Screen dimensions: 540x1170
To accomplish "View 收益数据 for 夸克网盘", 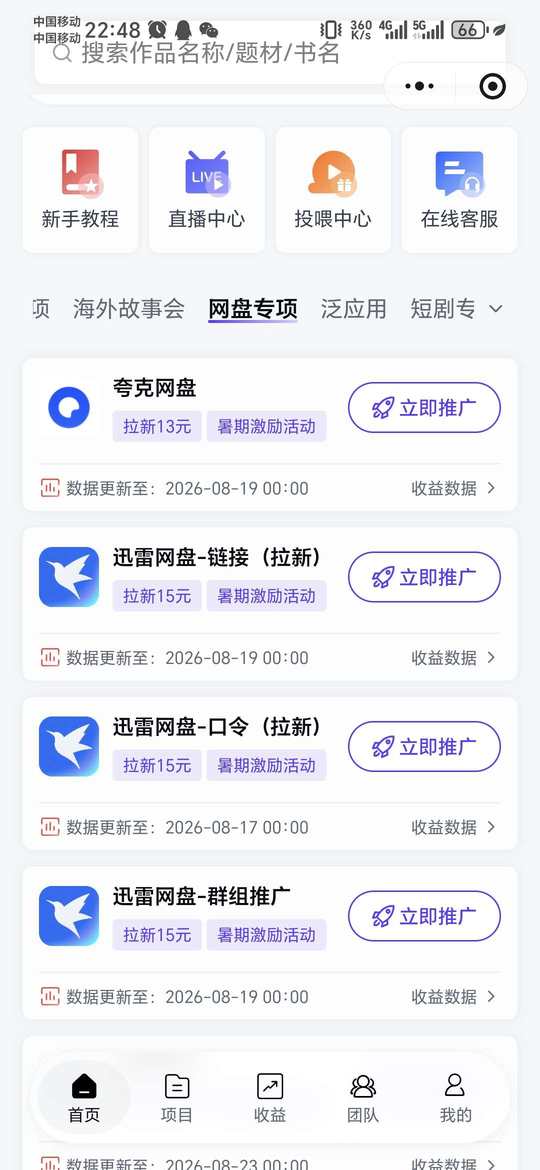I will point(453,488).
